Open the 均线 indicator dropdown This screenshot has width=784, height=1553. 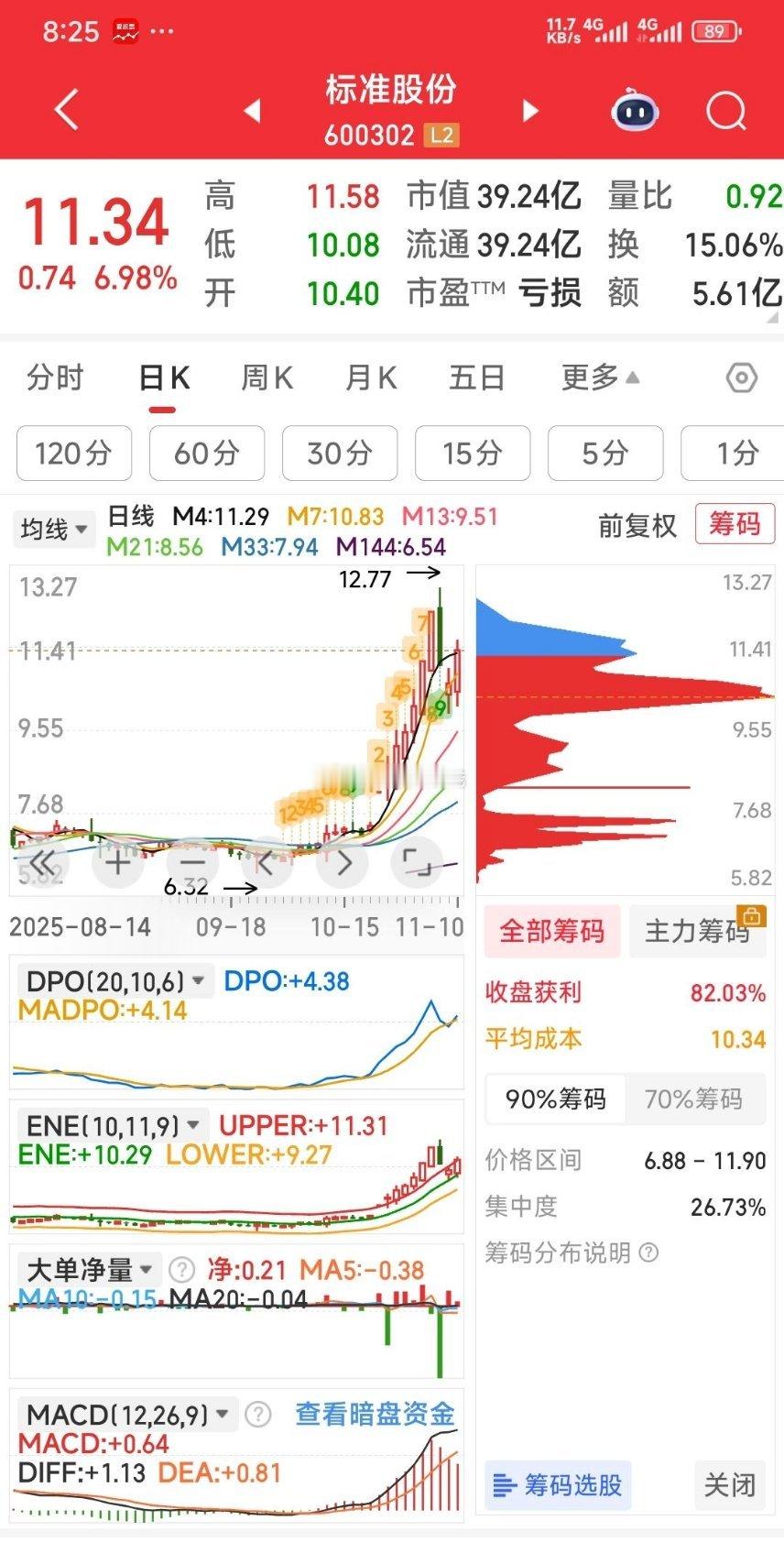[x=54, y=529]
